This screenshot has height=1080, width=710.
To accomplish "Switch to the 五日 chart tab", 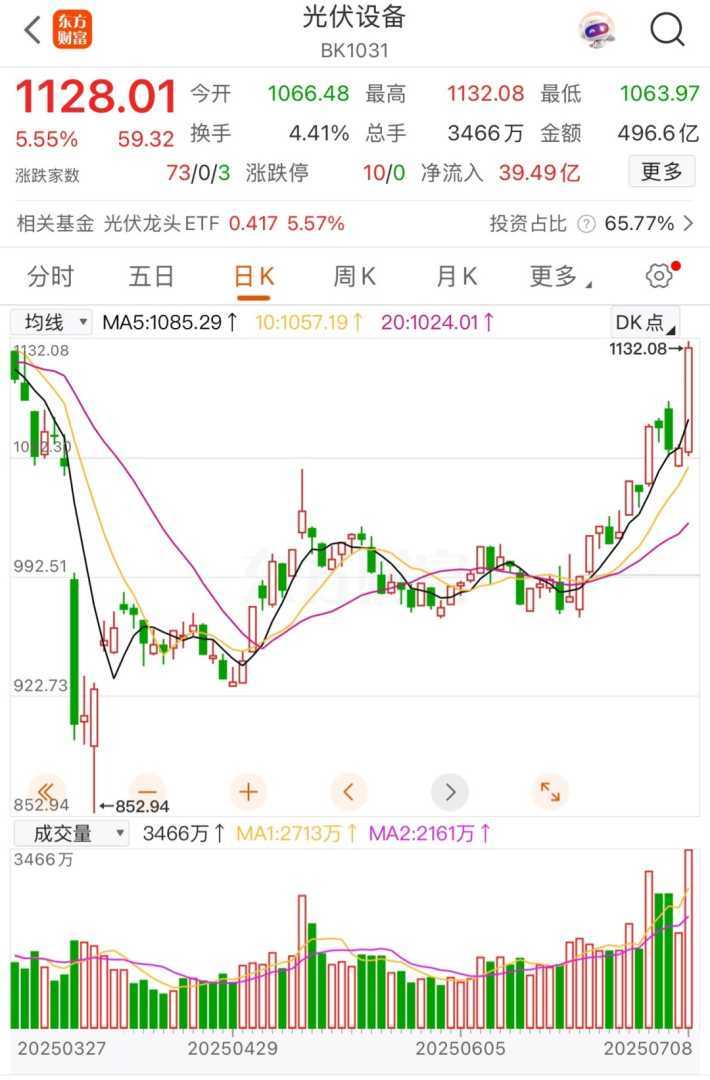I will pyautogui.click(x=152, y=276).
